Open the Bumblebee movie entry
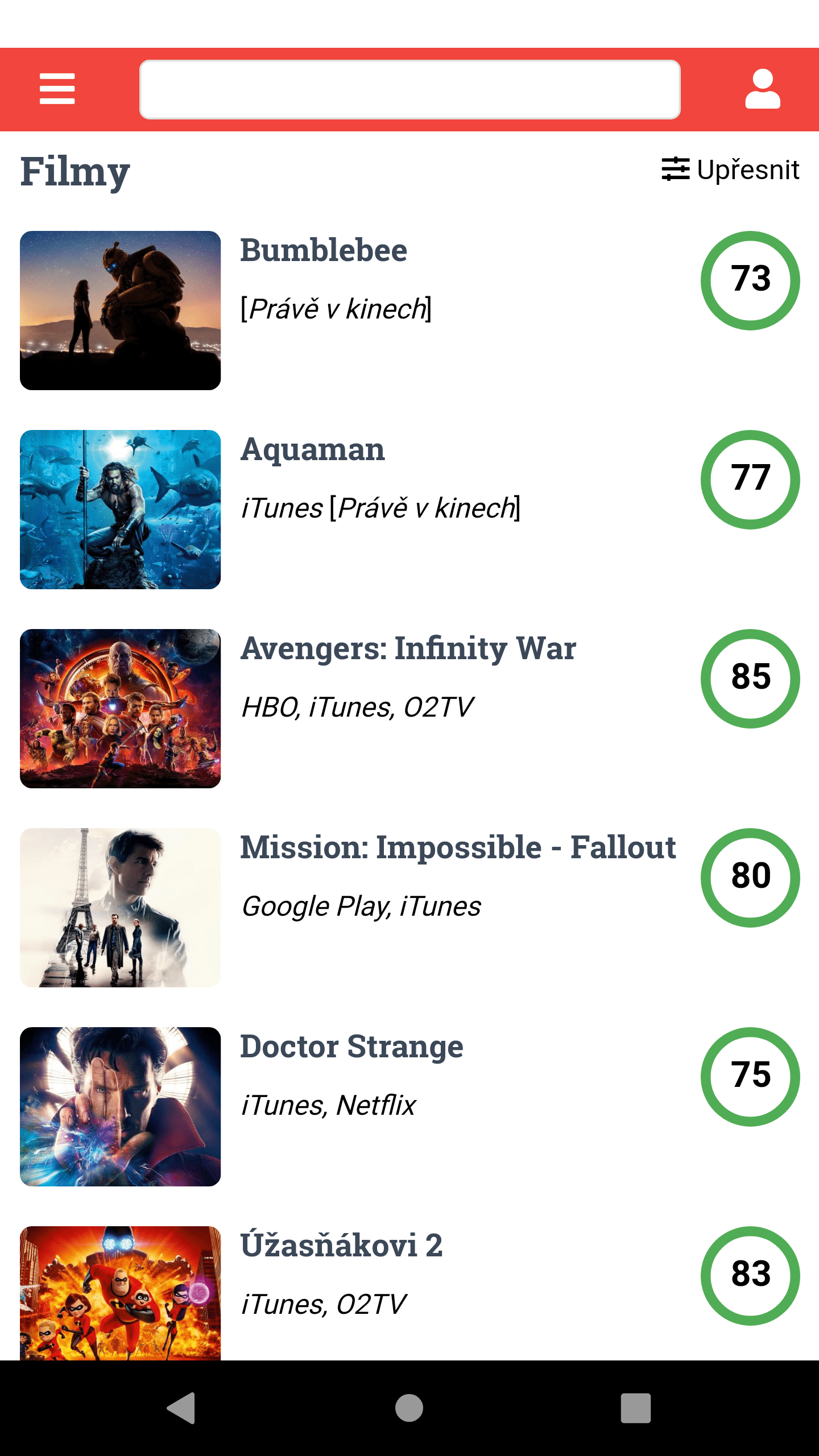Viewport: 819px width, 1456px height. click(x=409, y=310)
